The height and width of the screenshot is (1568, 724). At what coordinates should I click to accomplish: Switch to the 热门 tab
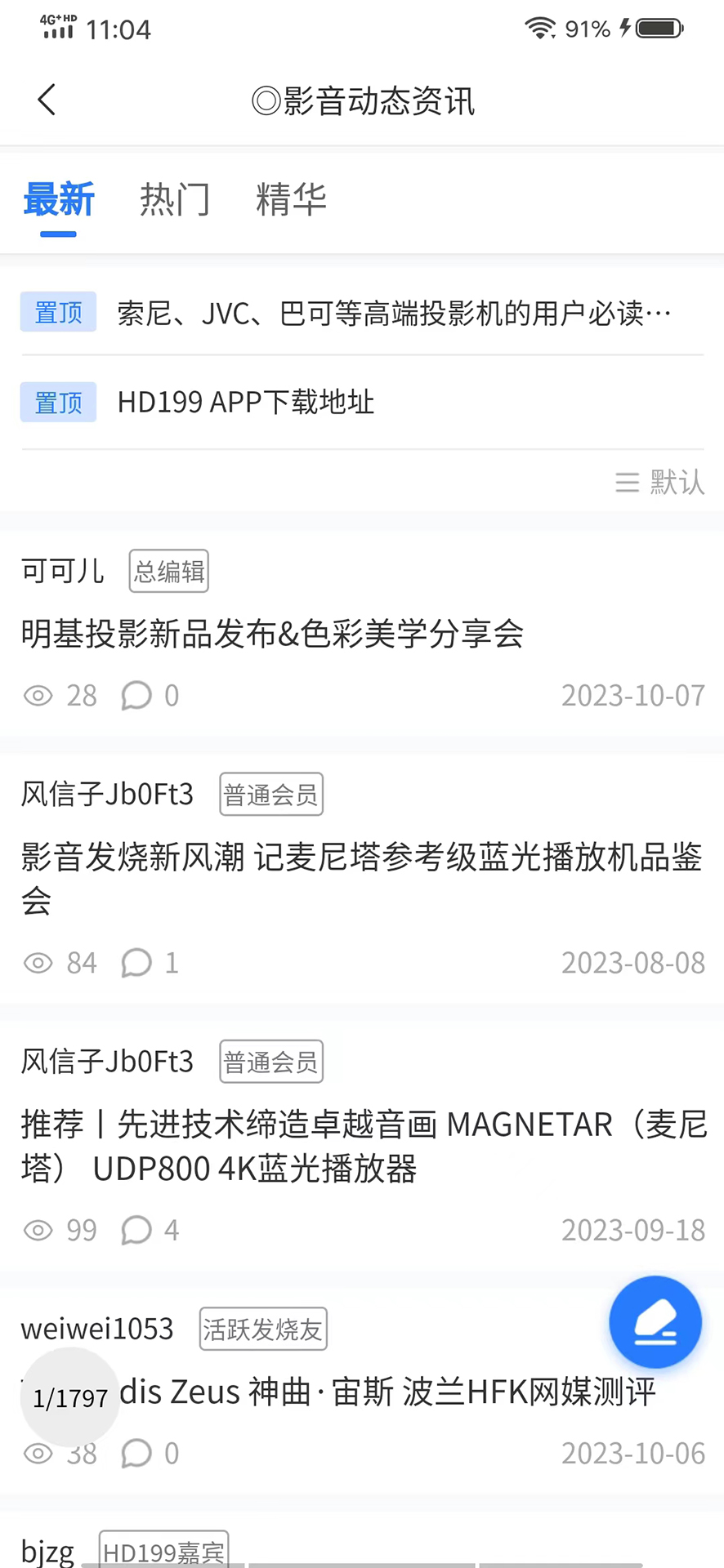pyautogui.click(x=175, y=199)
